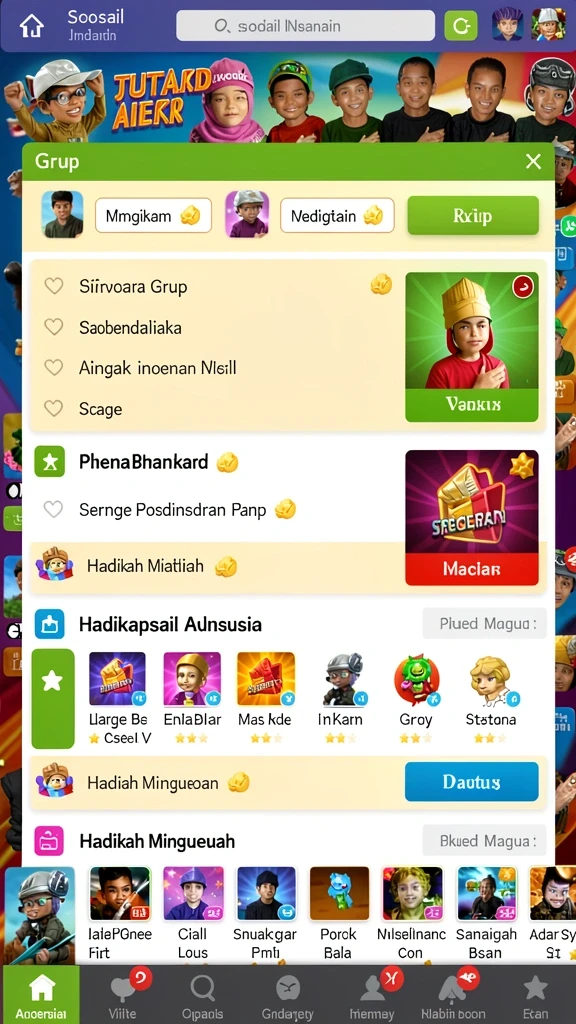Switch to the Opaols search tab
This screenshot has width=576, height=1024.
coord(203,996)
